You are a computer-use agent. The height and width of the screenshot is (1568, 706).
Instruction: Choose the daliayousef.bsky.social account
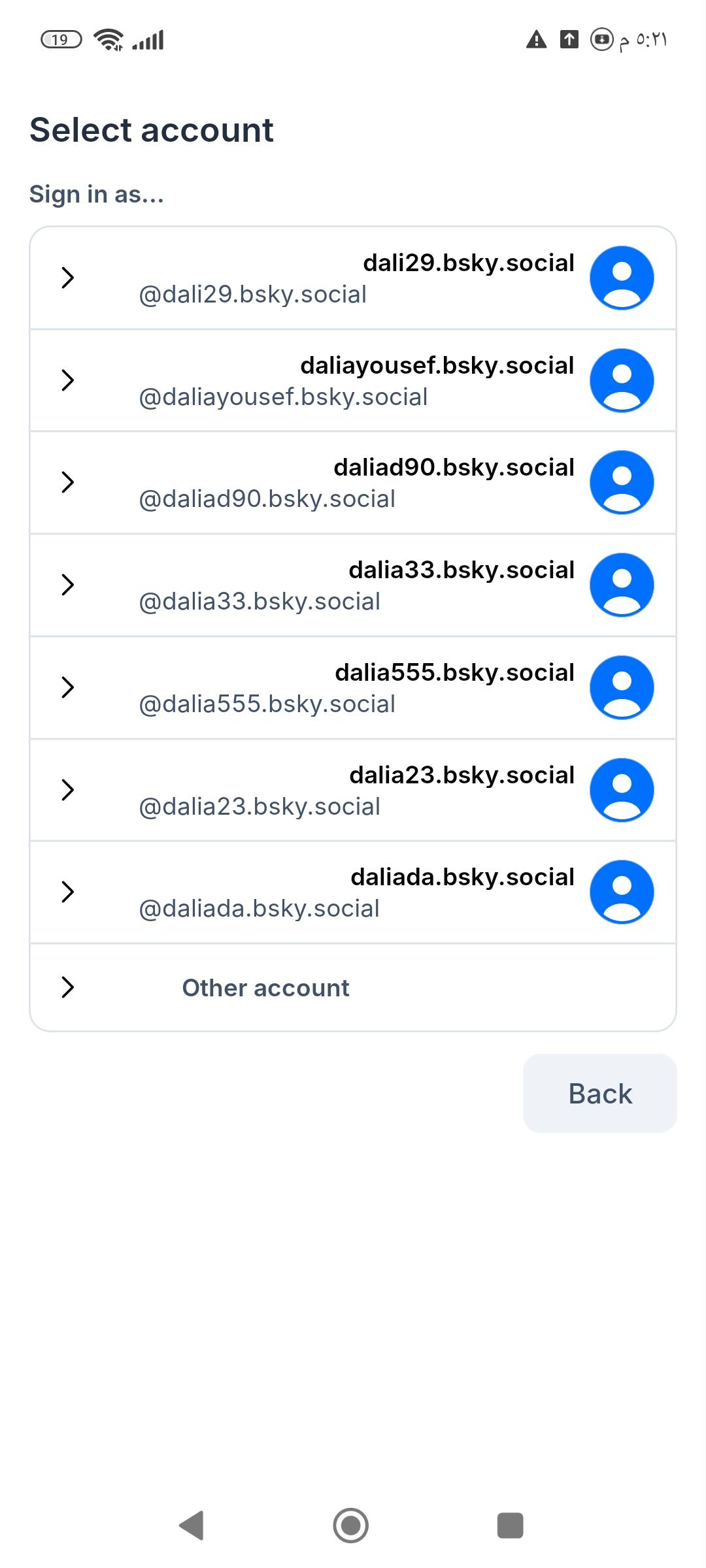(353, 380)
